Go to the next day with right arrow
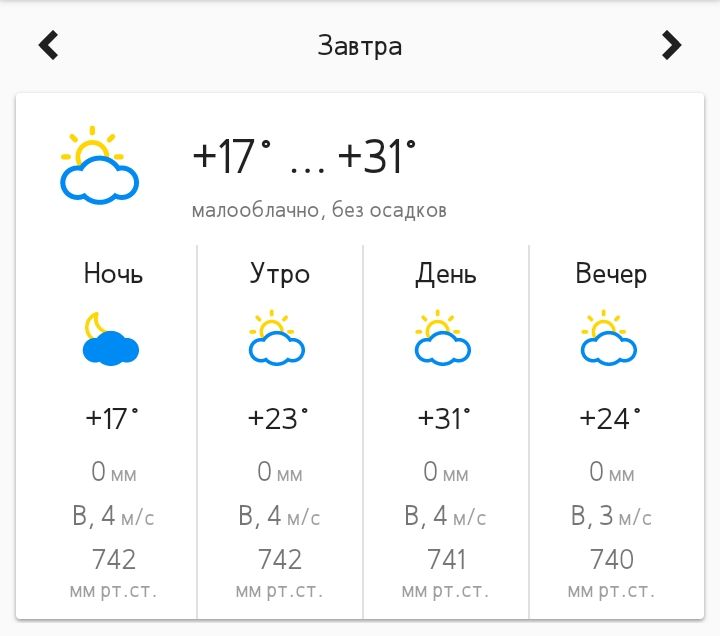Screen dimensions: 720x636 pyautogui.click(x=671, y=45)
